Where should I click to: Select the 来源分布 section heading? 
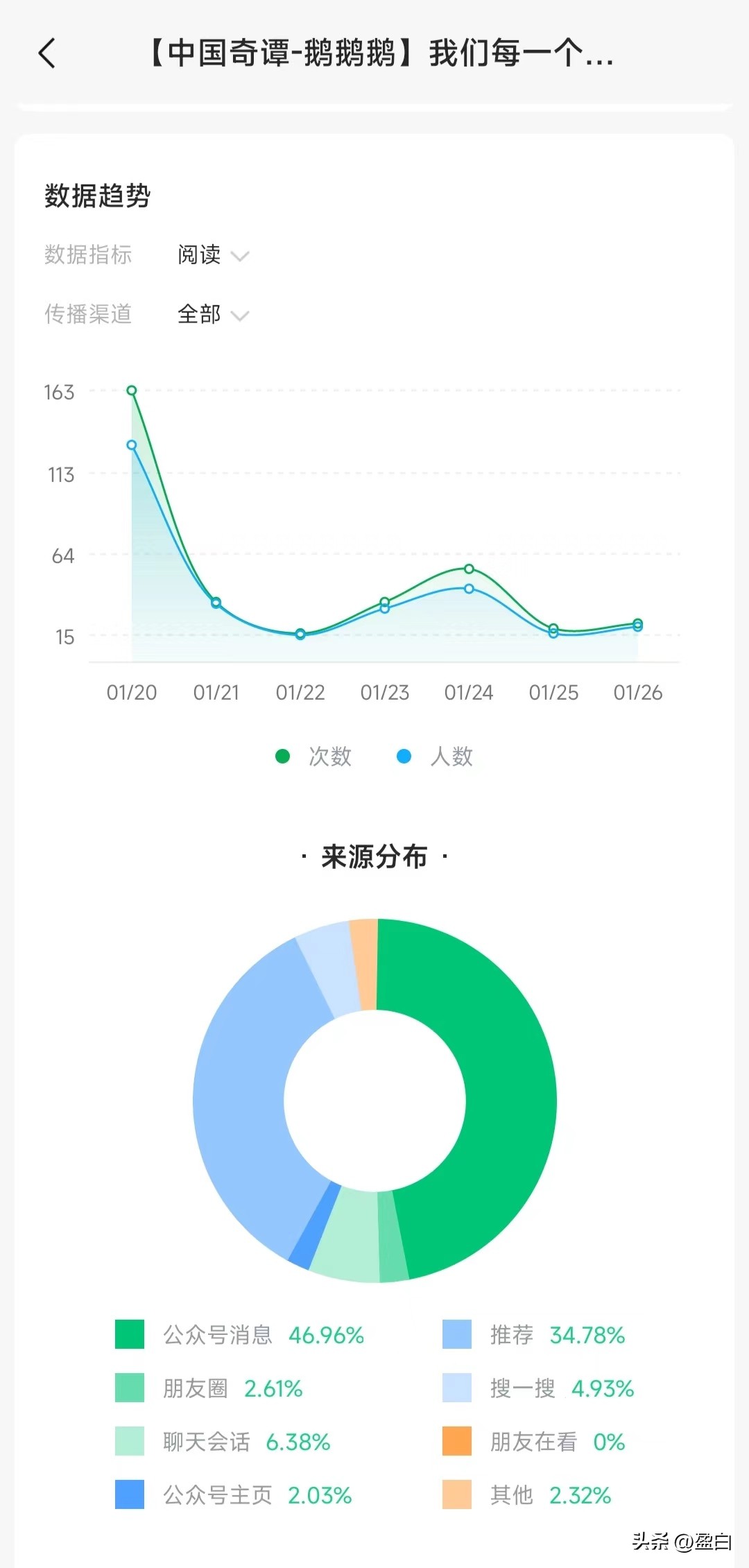[x=373, y=856]
